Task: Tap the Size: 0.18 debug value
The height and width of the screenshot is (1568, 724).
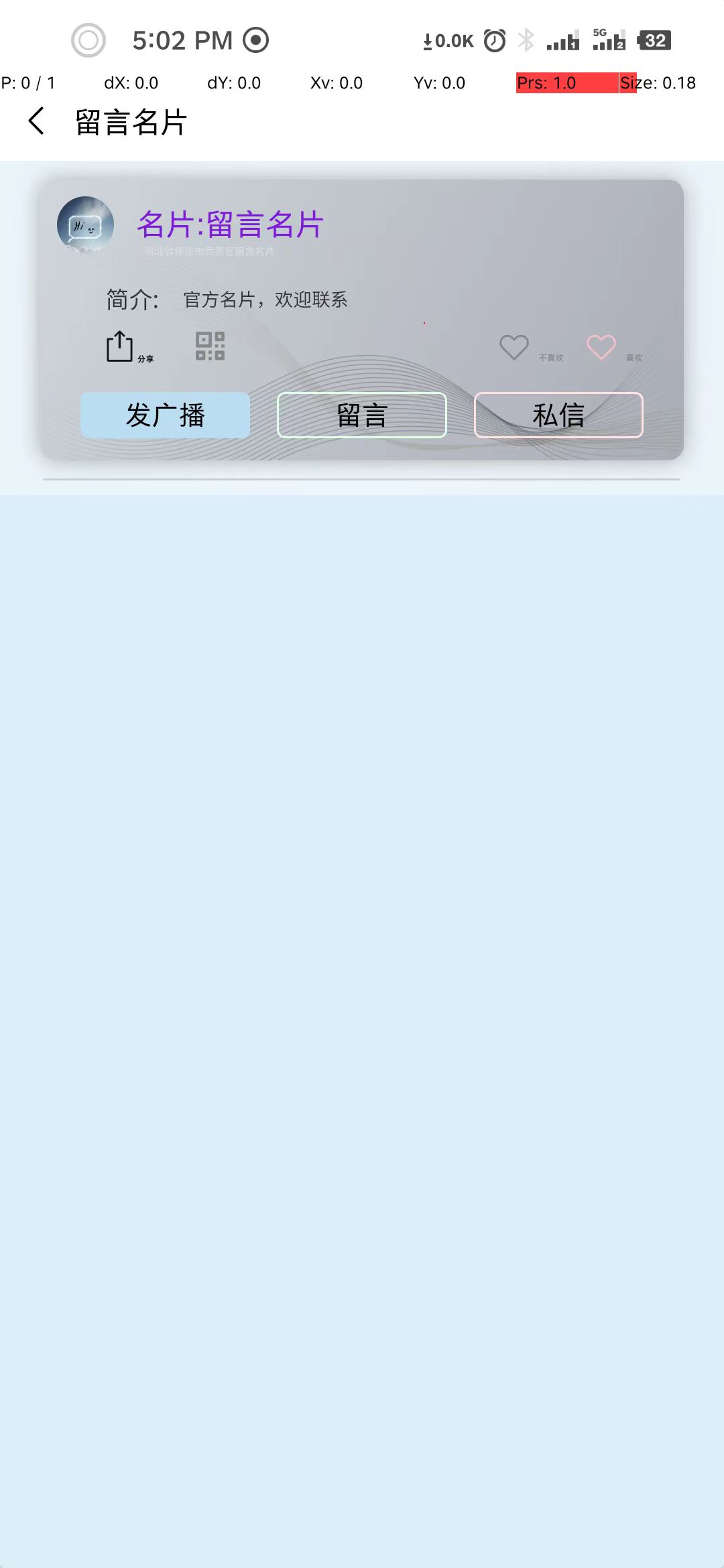Action: [x=658, y=82]
